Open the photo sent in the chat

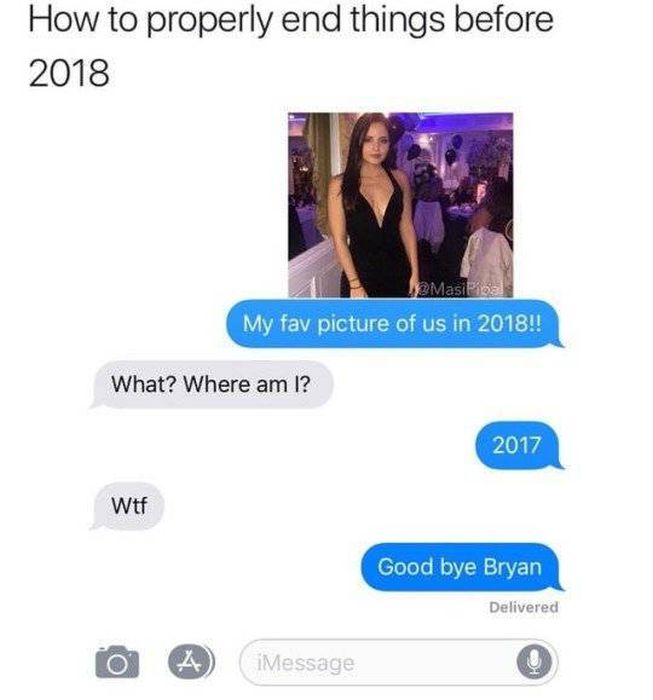click(400, 205)
